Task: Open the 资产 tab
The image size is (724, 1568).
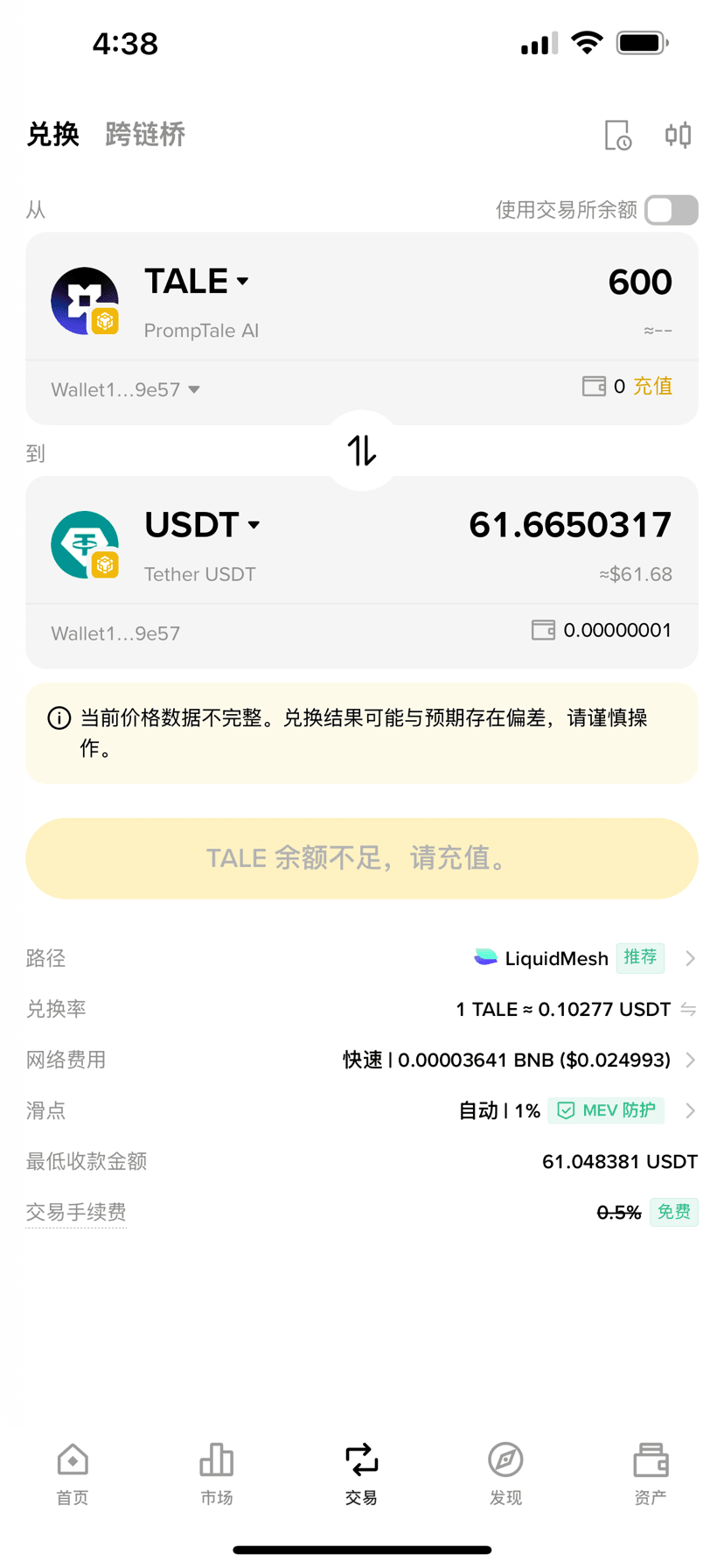Action: click(x=651, y=1473)
